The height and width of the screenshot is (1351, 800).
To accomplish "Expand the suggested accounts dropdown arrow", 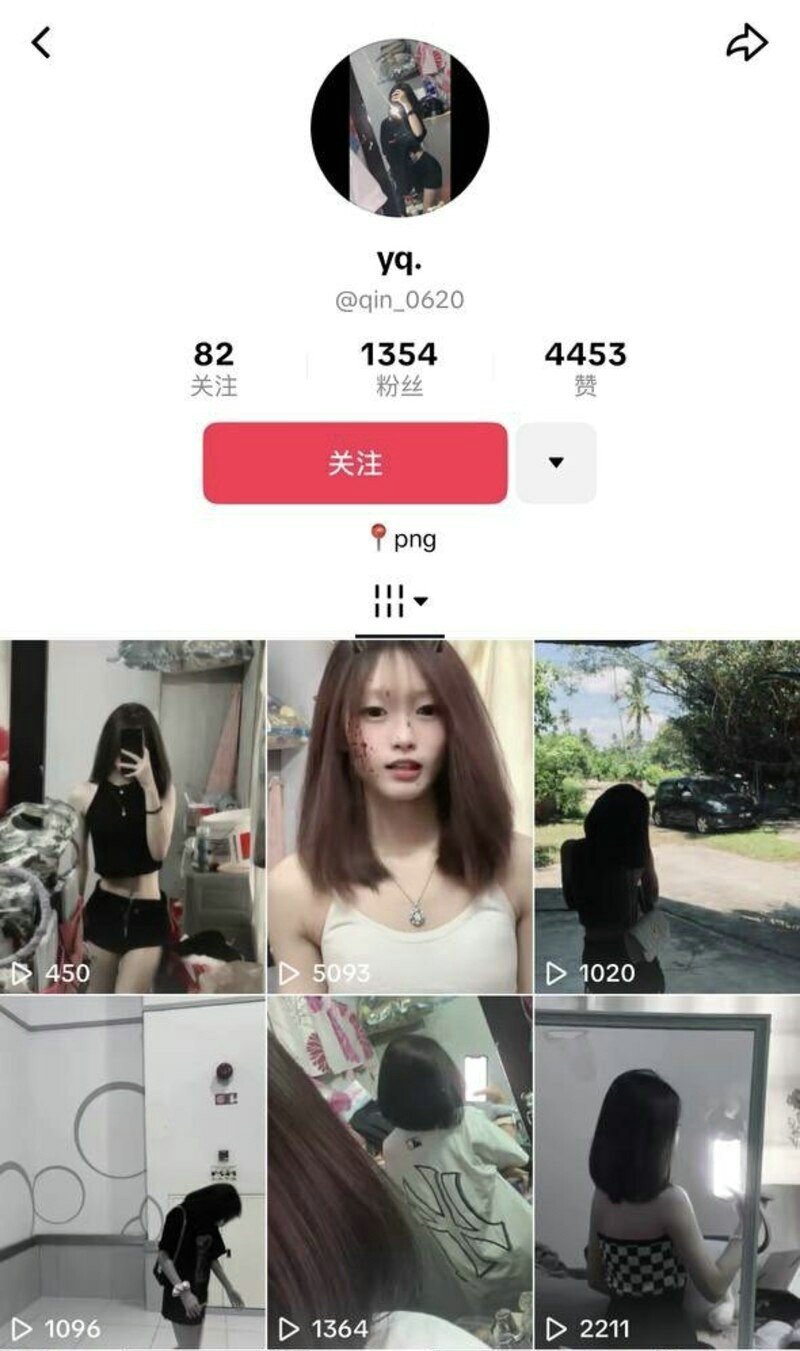I will pyautogui.click(x=556, y=463).
